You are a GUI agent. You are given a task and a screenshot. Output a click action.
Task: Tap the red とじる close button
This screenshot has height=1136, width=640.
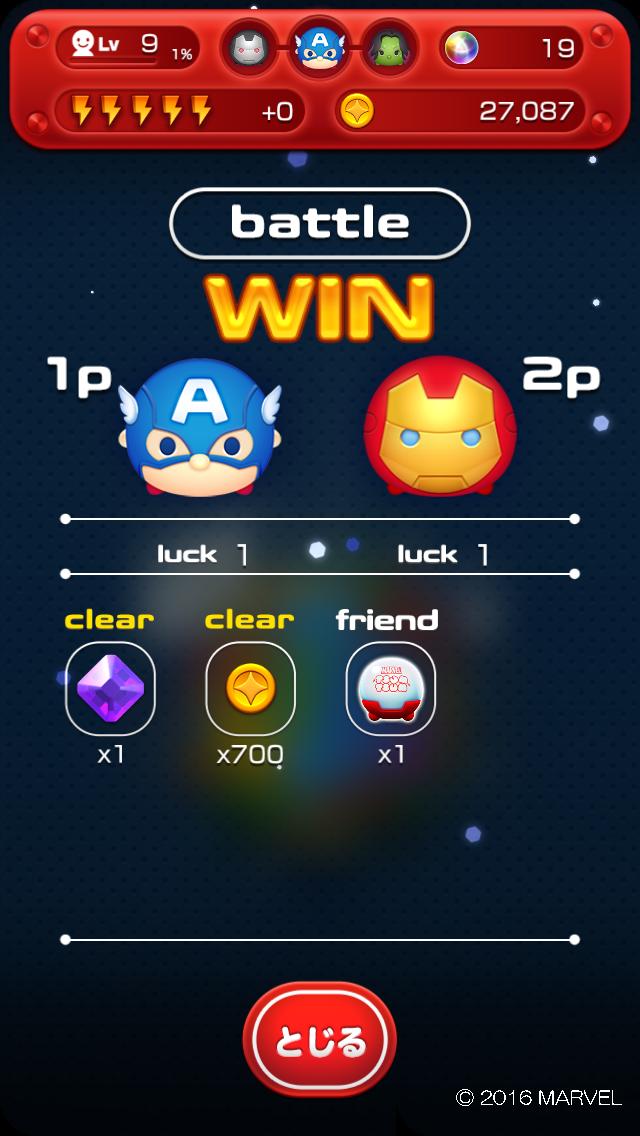[320, 1041]
